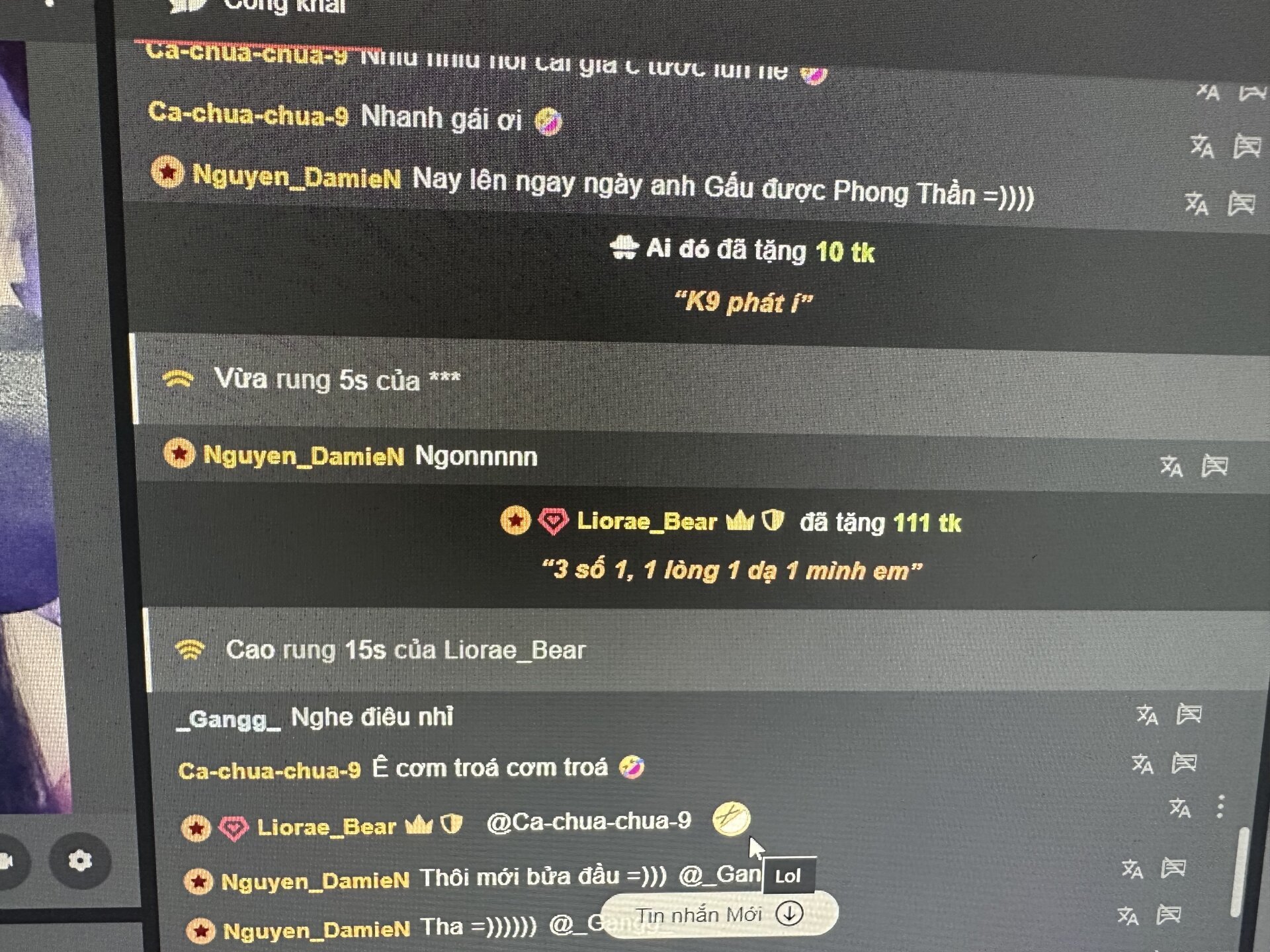The height and width of the screenshot is (952, 1270).
Task: Report Nguyen_DamieN's 'Phong Thần' message
Action: (x=1241, y=204)
